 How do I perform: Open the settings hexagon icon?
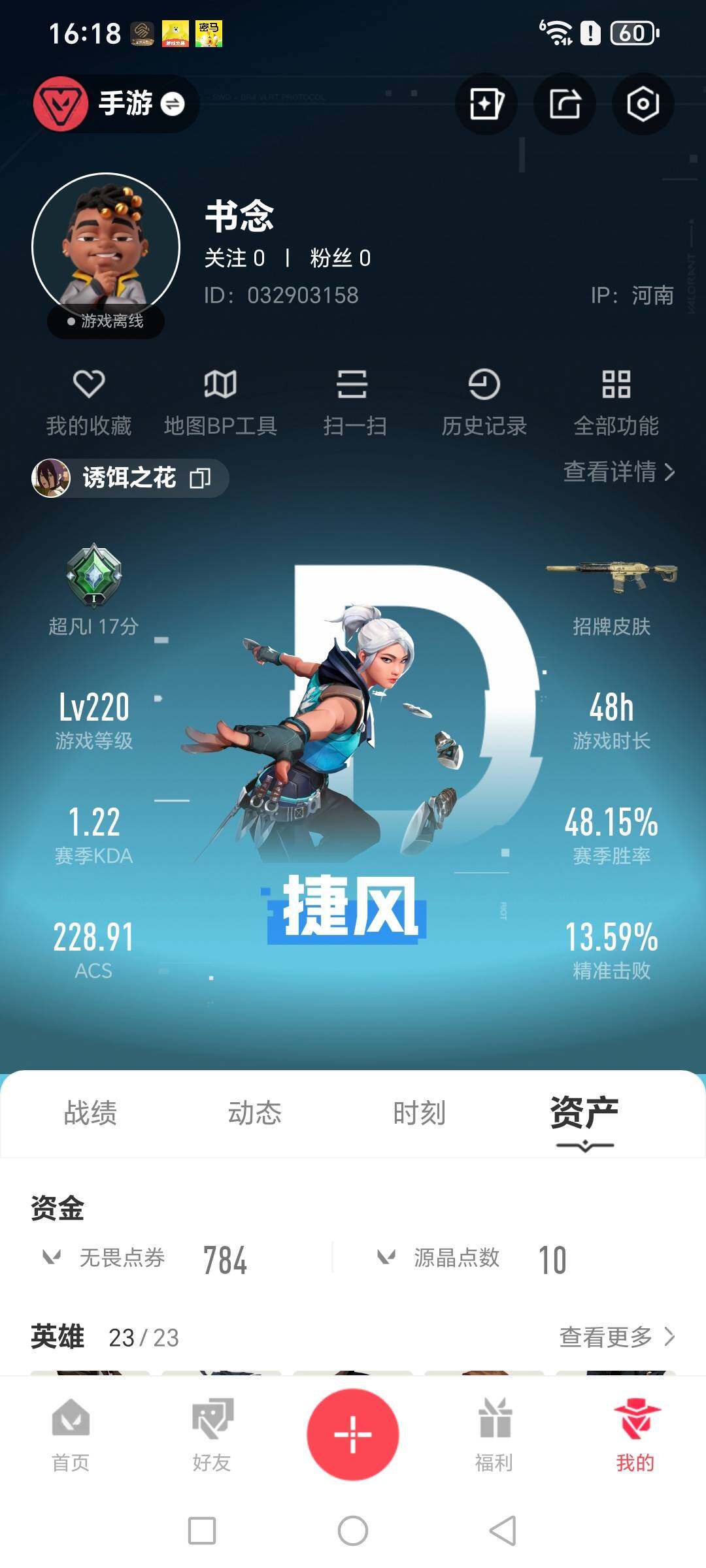click(x=643, y=103)
